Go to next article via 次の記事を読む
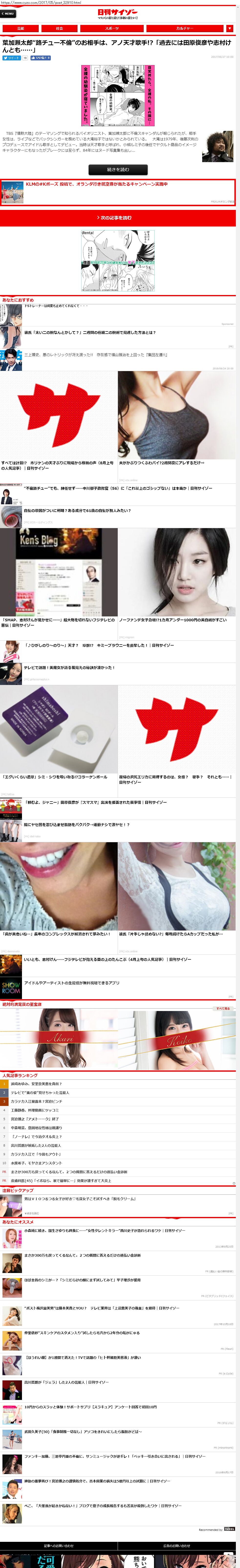Viewport: 240px width, 1568px height. [118, 217]
